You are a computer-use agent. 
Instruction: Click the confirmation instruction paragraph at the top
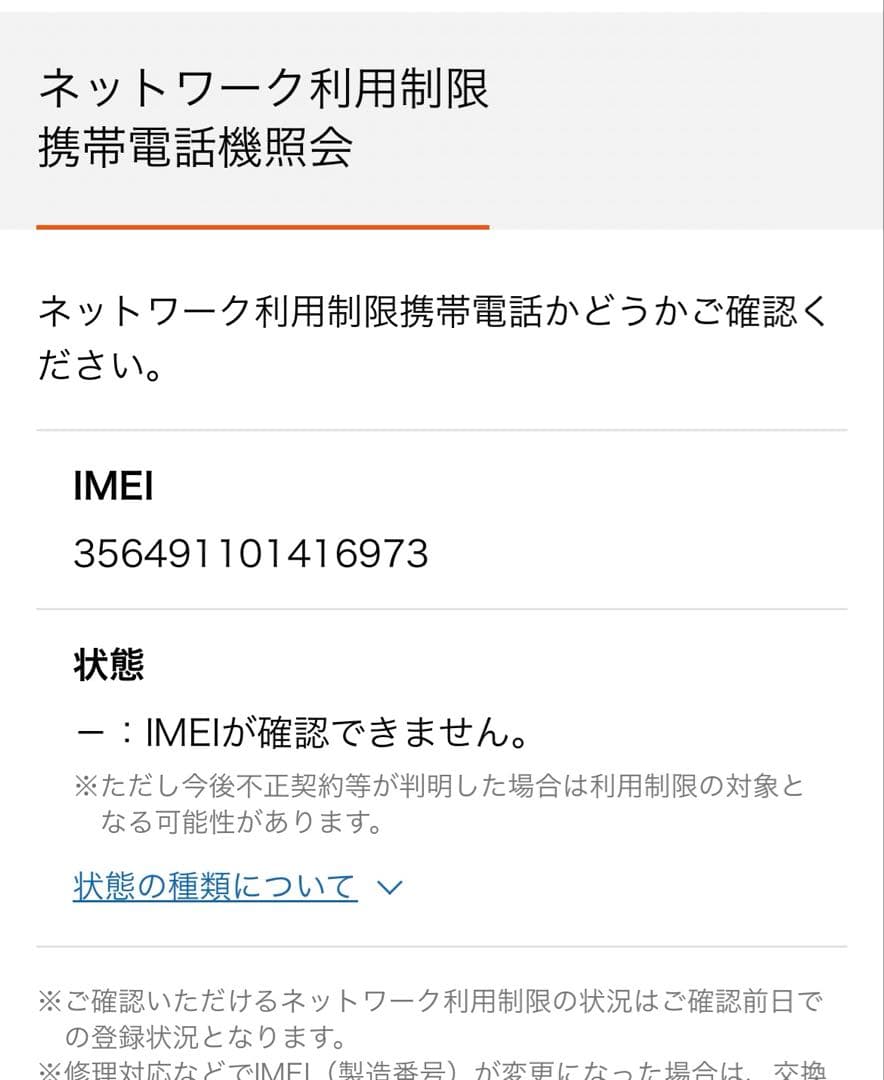pyautogui.click(x=435, y=335)
